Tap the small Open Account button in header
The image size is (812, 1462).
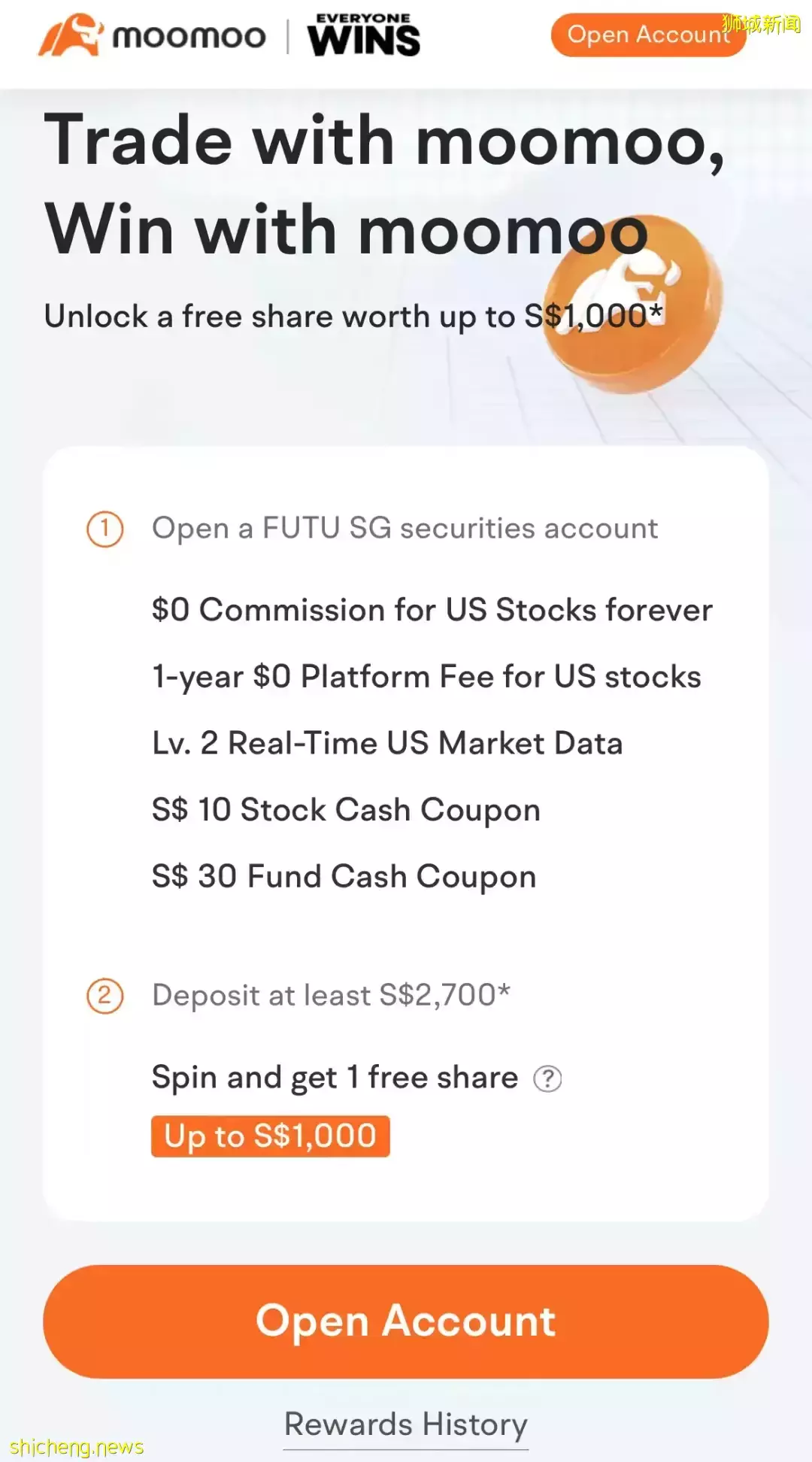647,35
